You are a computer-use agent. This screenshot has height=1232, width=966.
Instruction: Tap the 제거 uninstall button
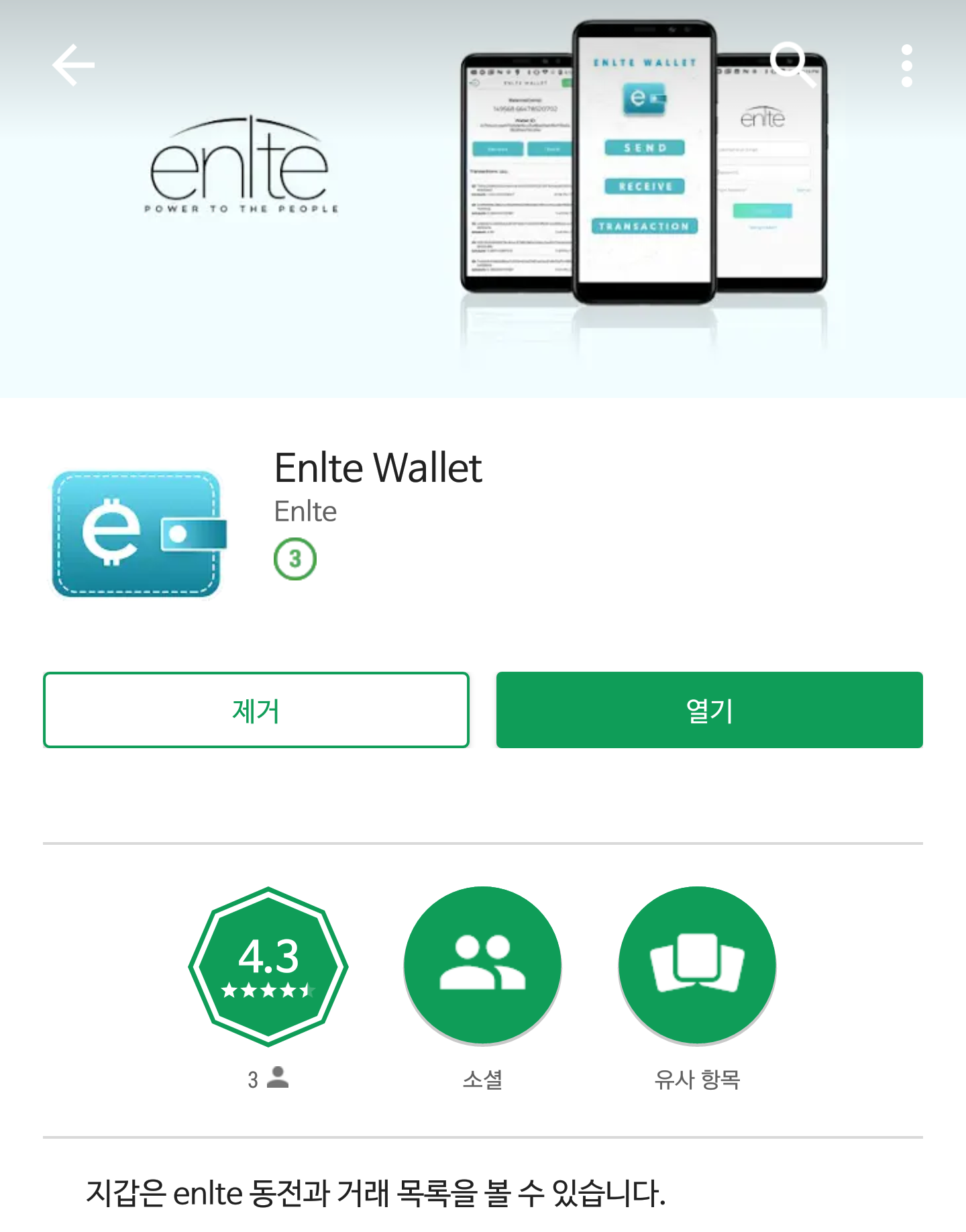click(256, 710)
